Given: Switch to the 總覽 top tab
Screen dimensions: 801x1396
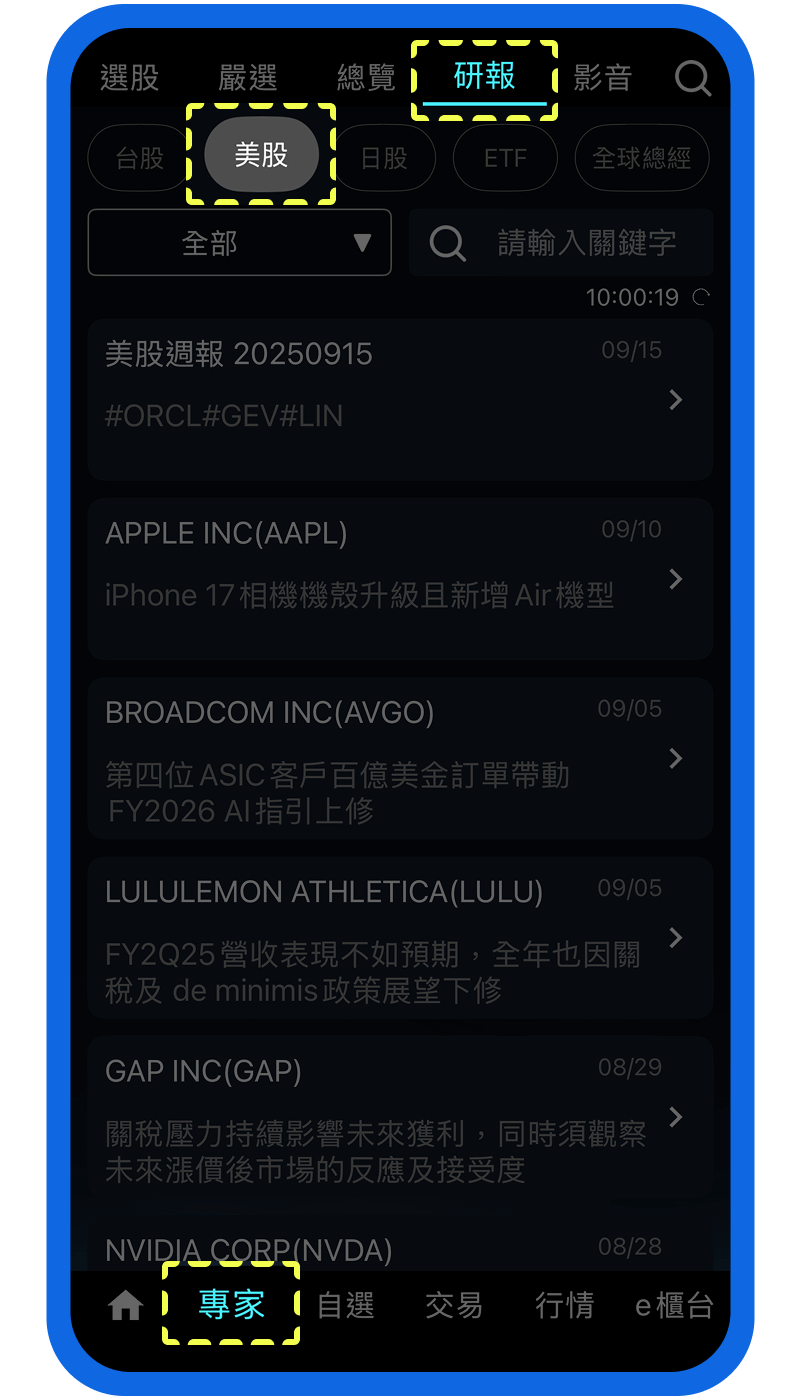Looking at the screenshot, I should point(366,77).
